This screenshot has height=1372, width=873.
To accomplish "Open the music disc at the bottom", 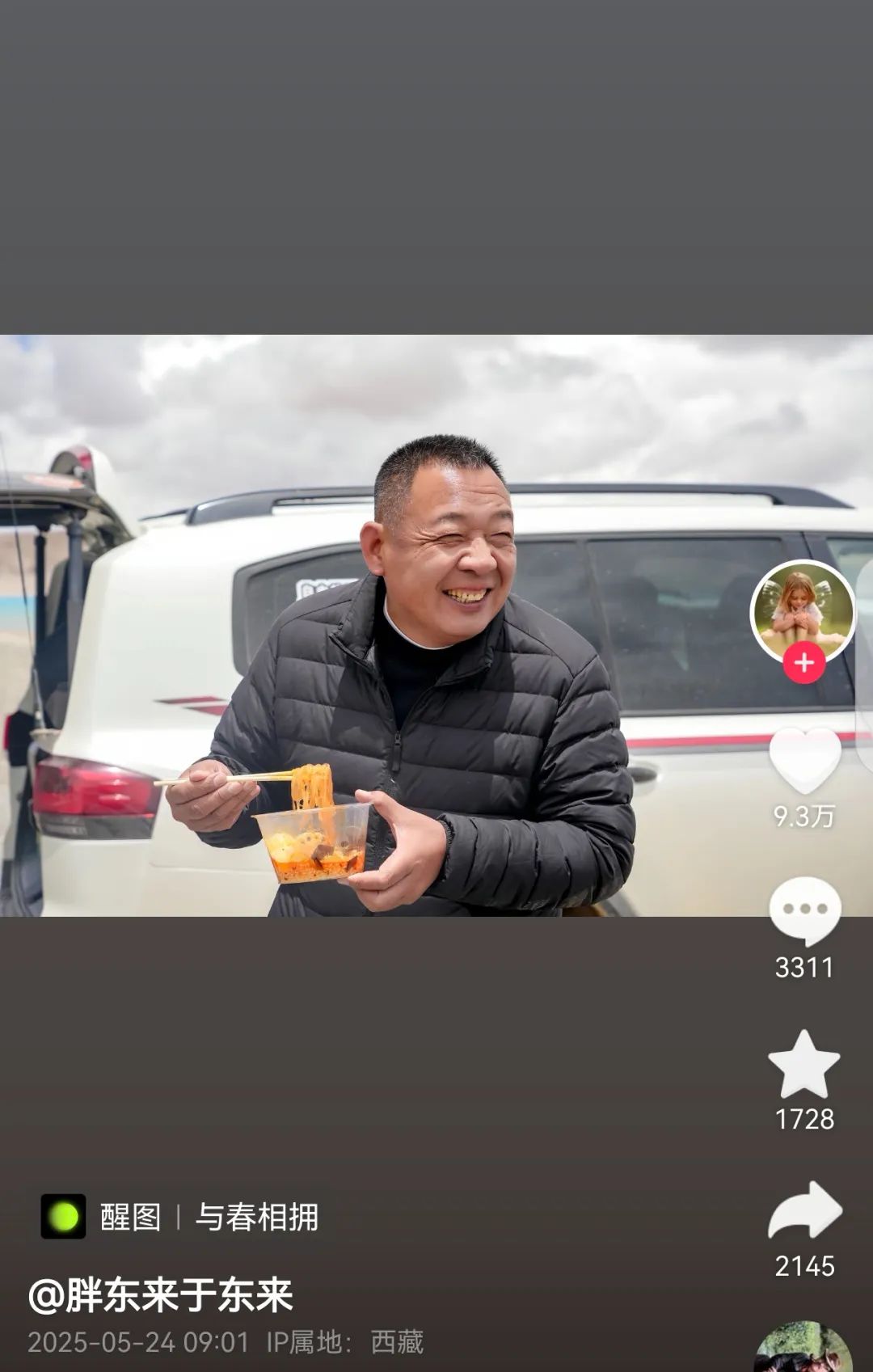I will click(x=803, y=1349).
